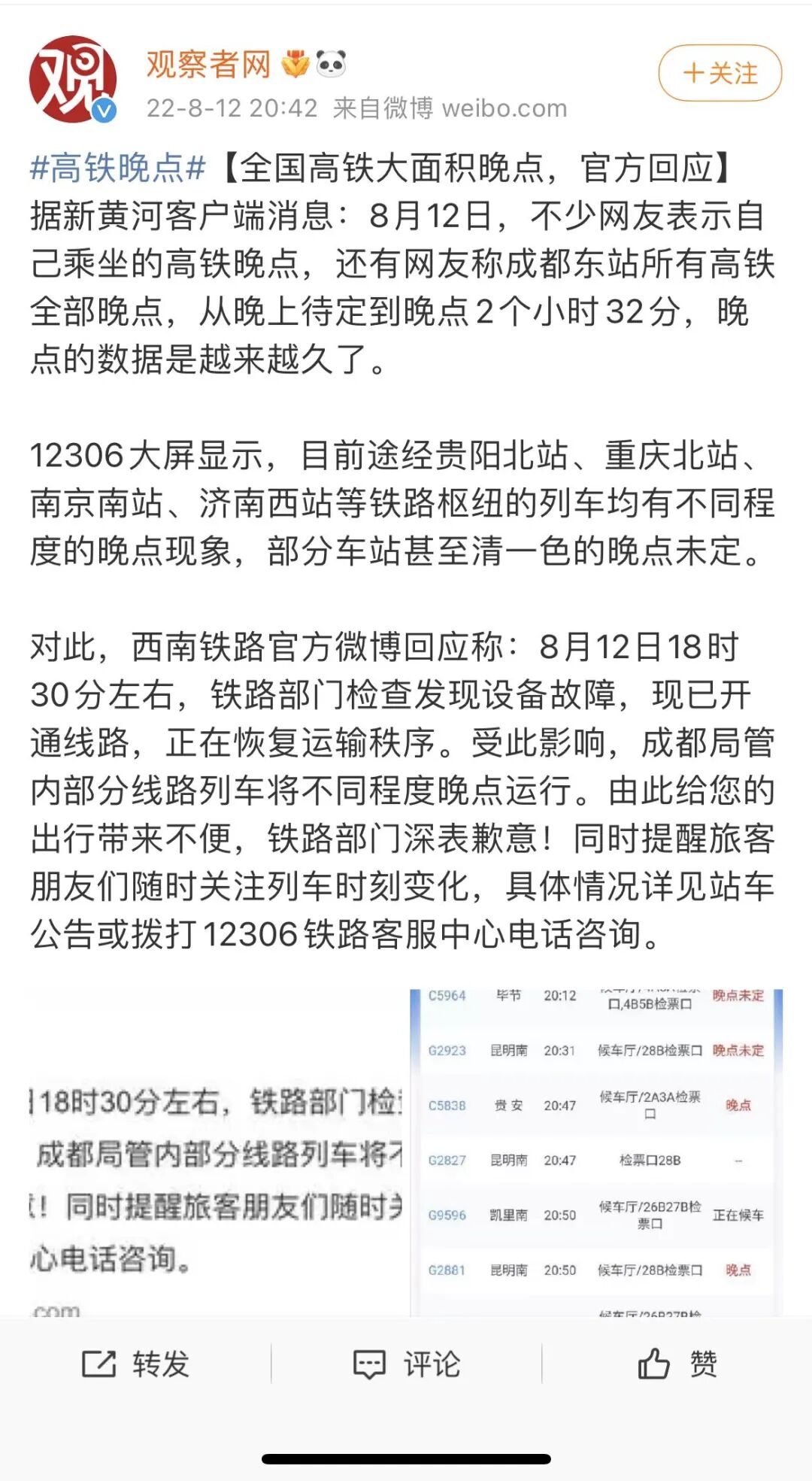Follow 观察者网 with the 关注 button
This screenshot has width=812, height=1481.
pos(720,74)
